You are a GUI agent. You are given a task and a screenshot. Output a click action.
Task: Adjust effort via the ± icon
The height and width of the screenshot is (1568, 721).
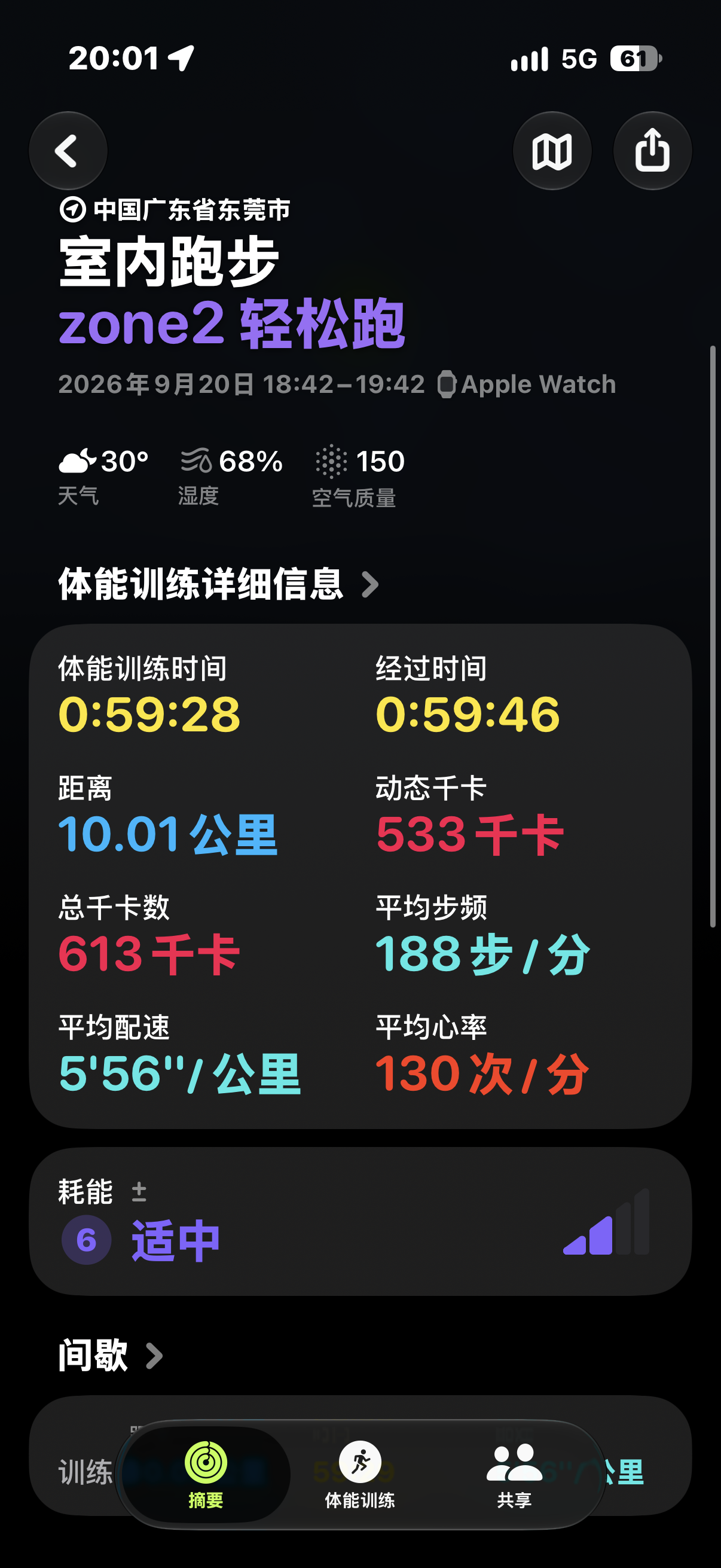click(139, 1192)
